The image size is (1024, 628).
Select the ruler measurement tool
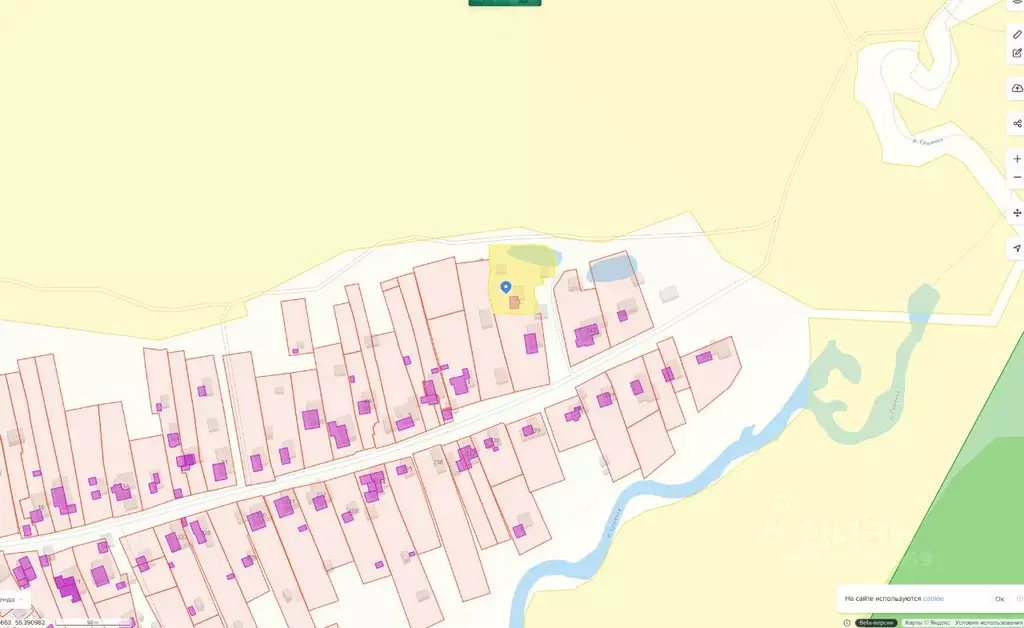click(x=1018, y=34)
